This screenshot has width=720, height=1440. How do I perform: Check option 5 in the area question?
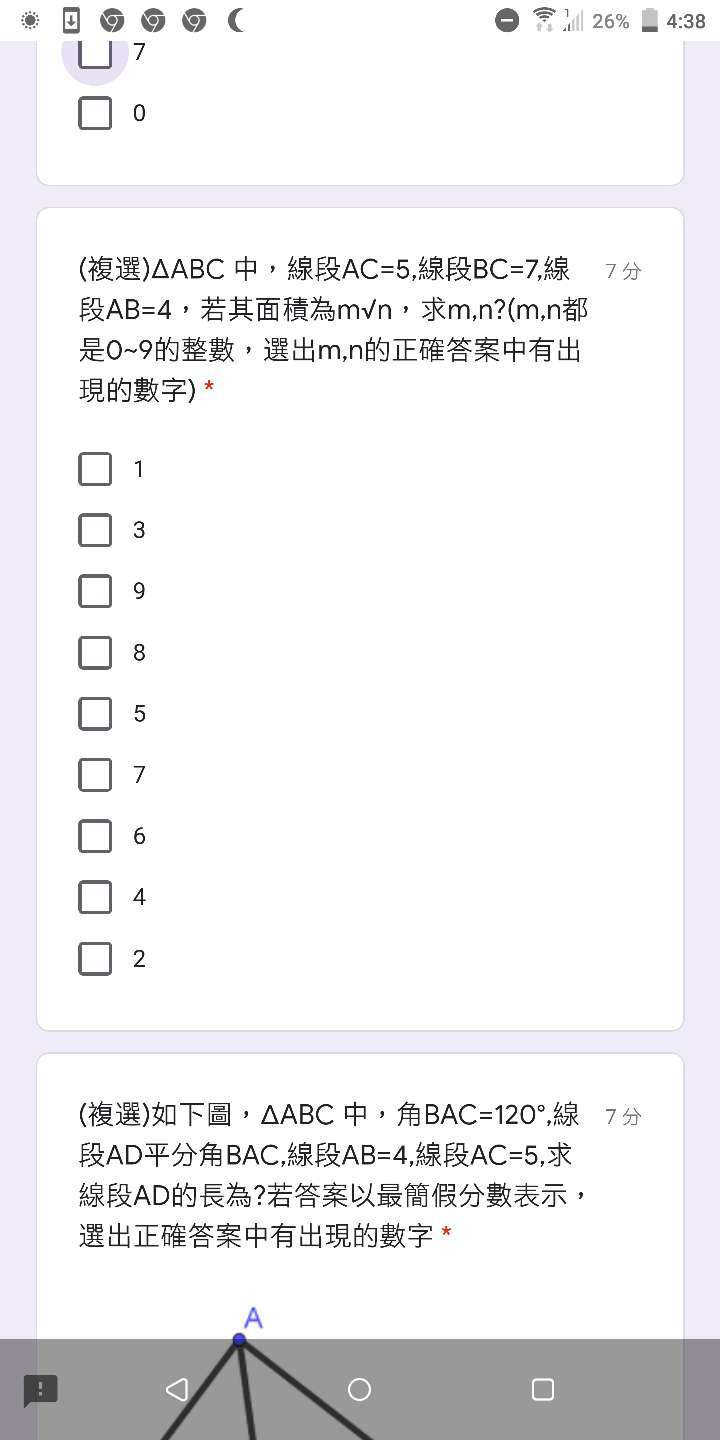(95, 714)
